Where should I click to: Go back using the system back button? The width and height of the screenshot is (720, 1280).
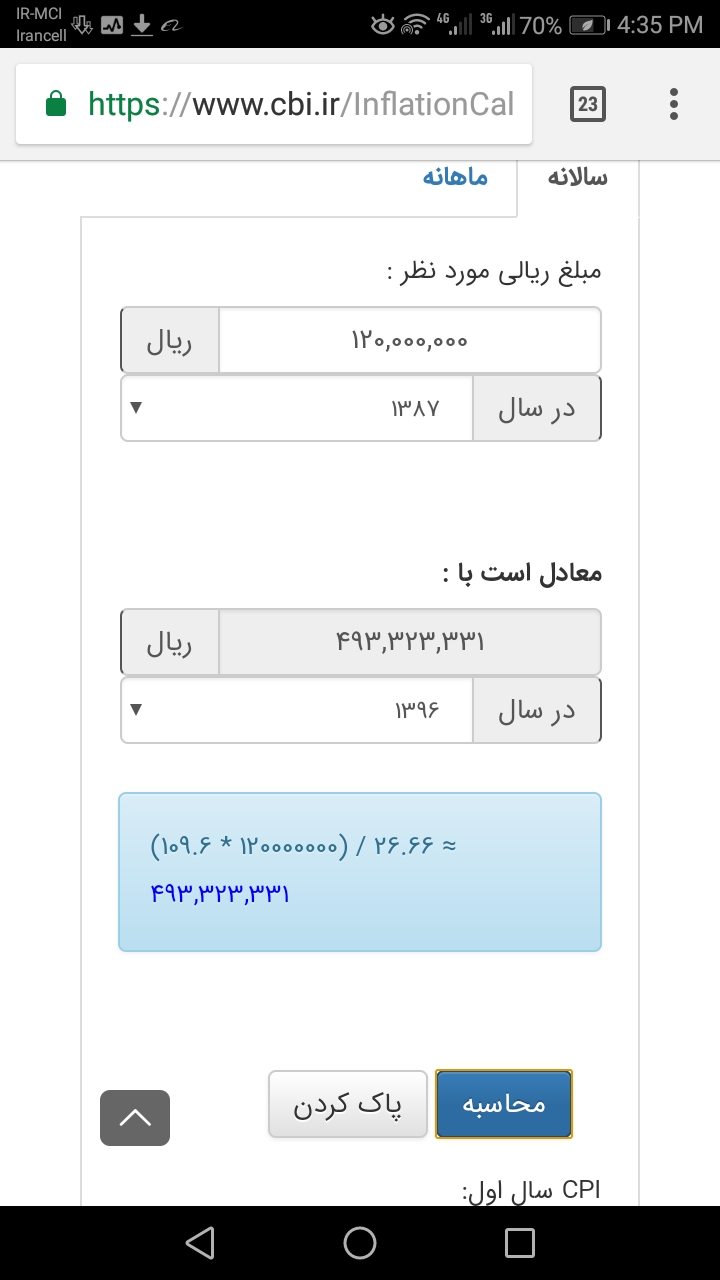[x=200, y=1243]
